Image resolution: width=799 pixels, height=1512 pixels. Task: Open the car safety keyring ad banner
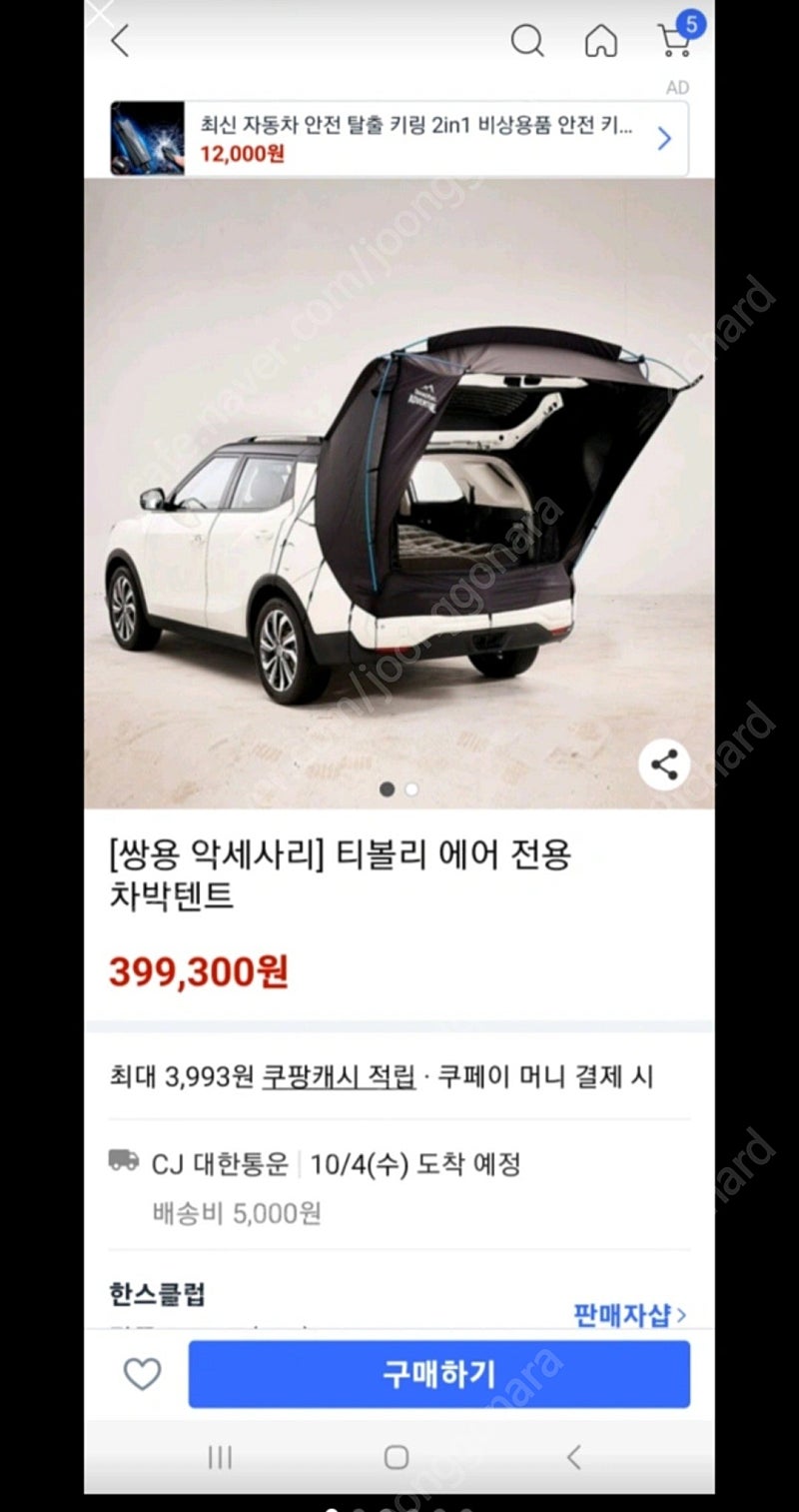click(399, 139)
